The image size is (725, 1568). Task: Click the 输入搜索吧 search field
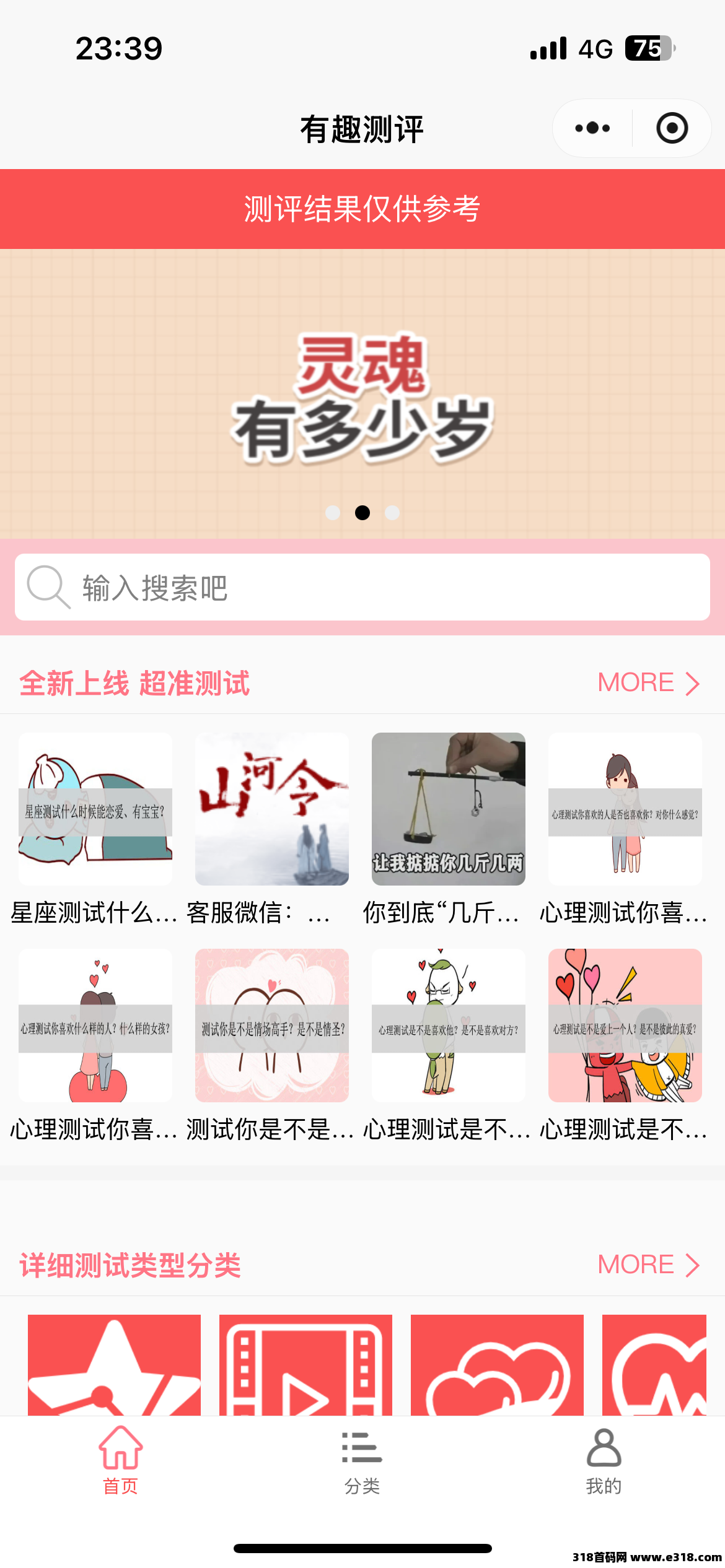(362, 588)
